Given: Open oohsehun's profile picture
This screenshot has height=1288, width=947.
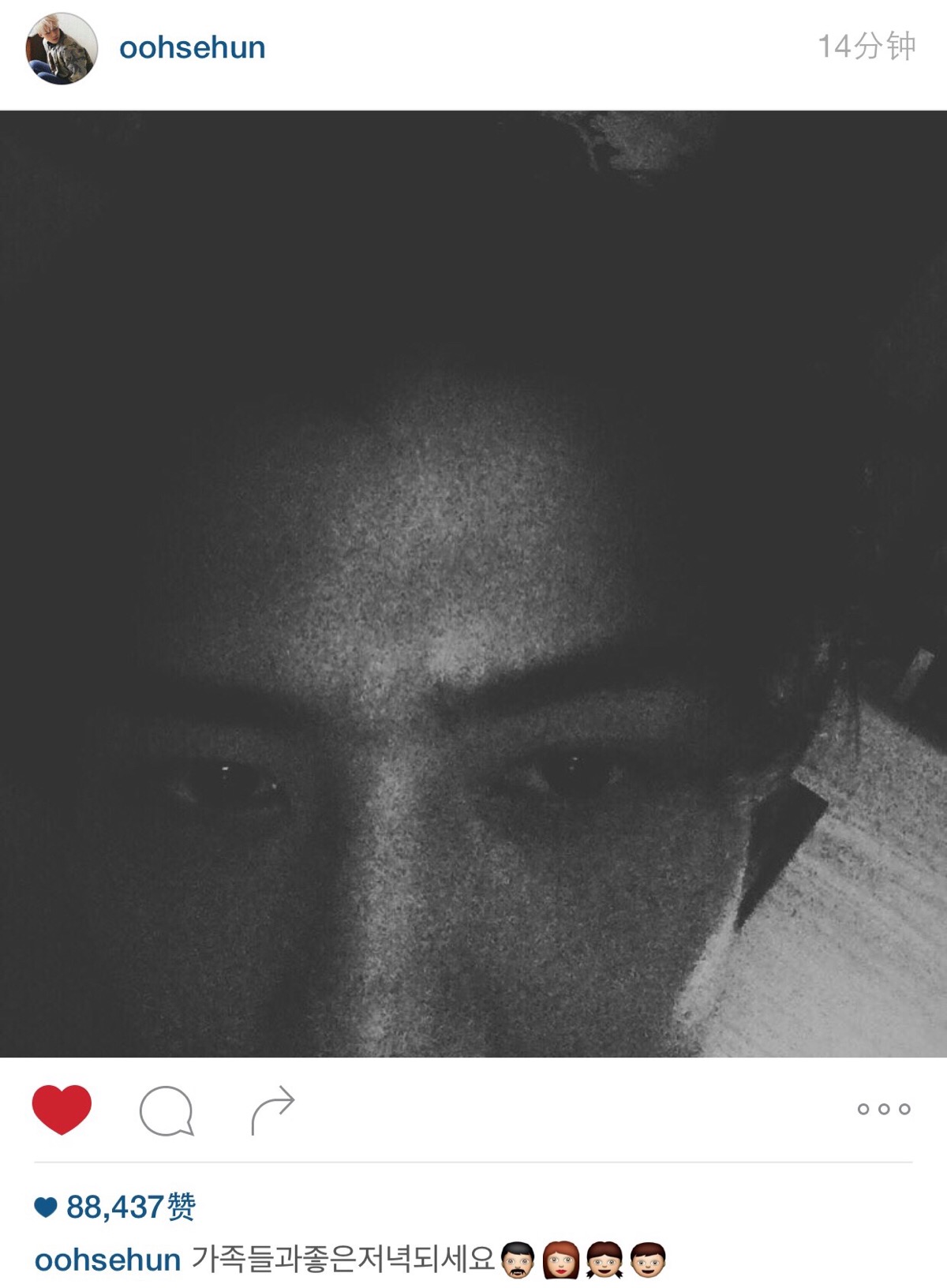Looking at the screenshot, I should point(62,48).
